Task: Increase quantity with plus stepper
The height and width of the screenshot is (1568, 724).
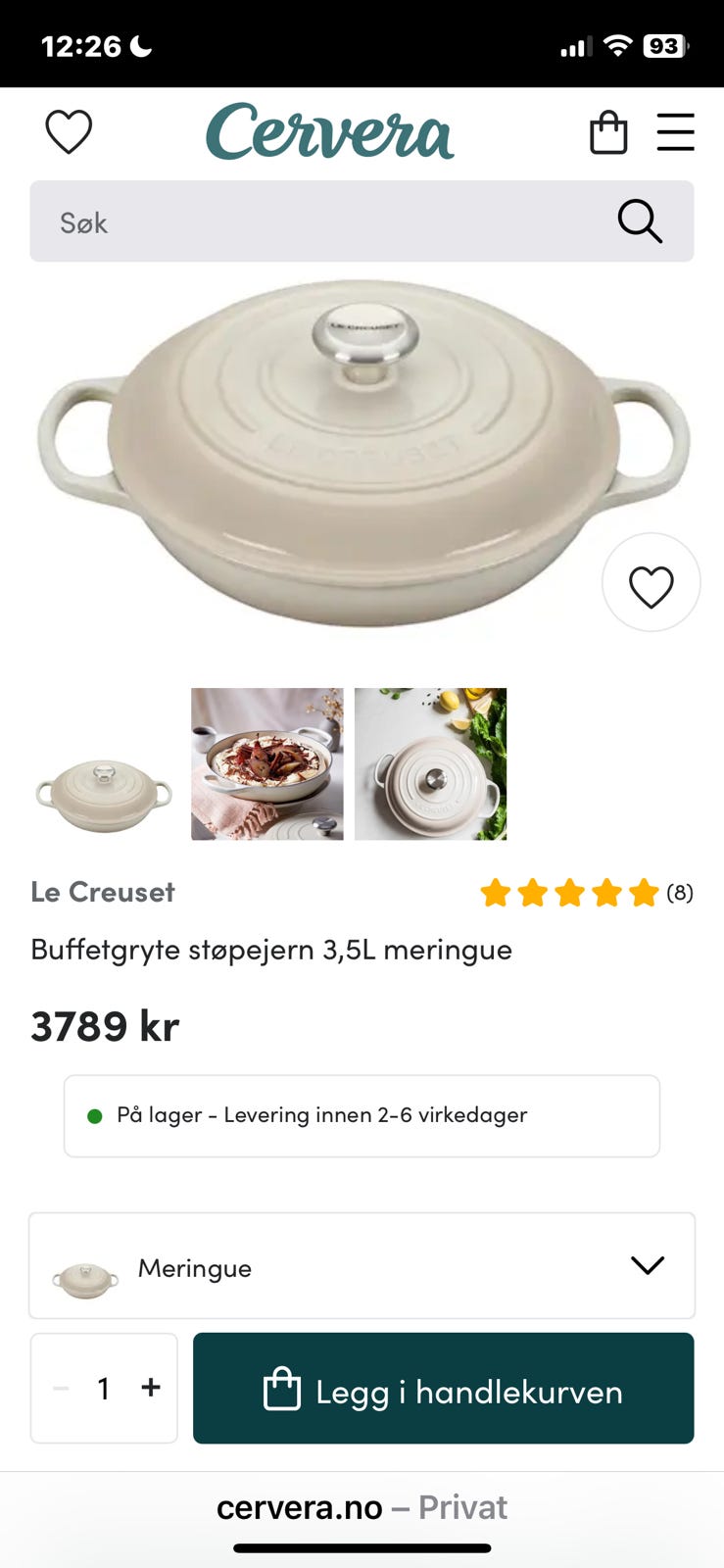Action: pos(150,1389)
